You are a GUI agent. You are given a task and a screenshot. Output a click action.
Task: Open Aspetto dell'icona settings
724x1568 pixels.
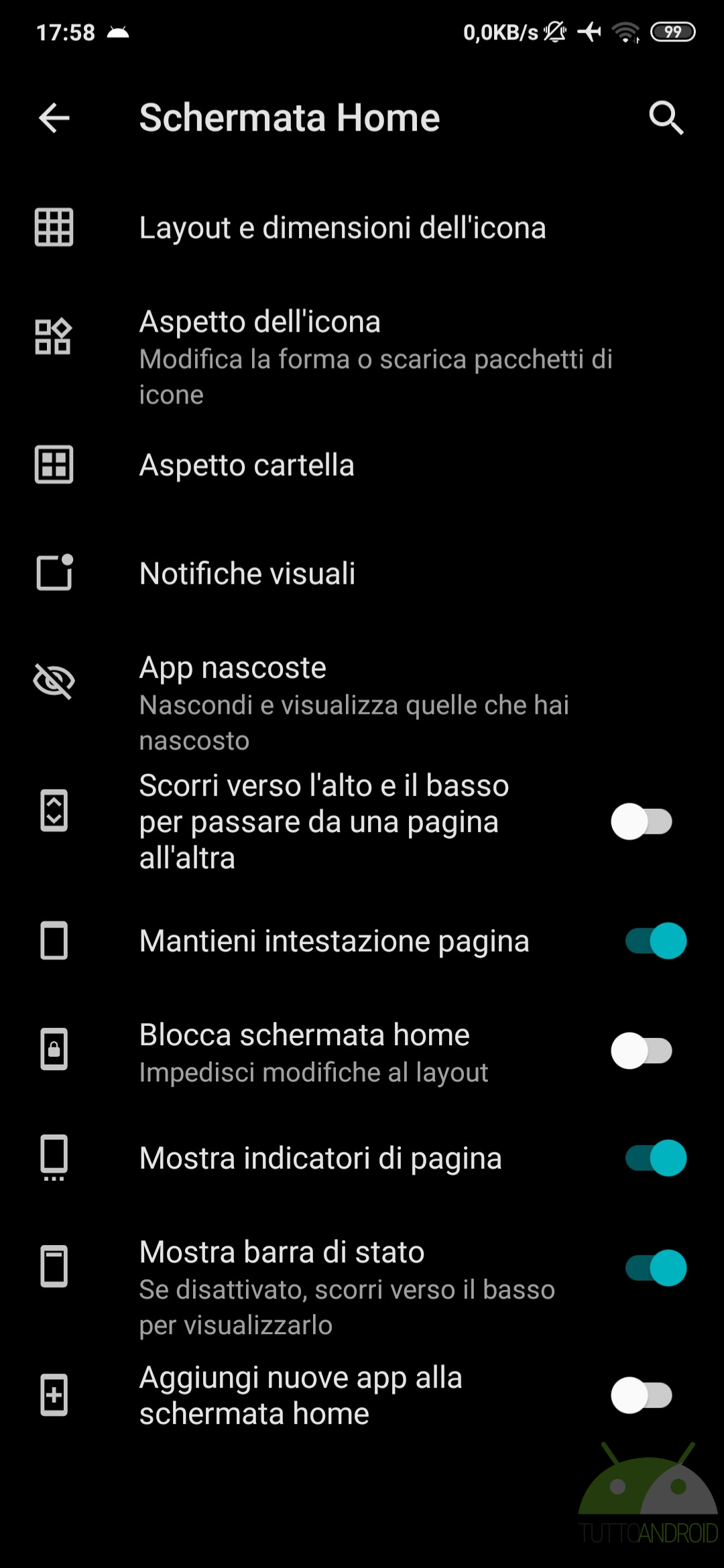click(x=362, y=357)
